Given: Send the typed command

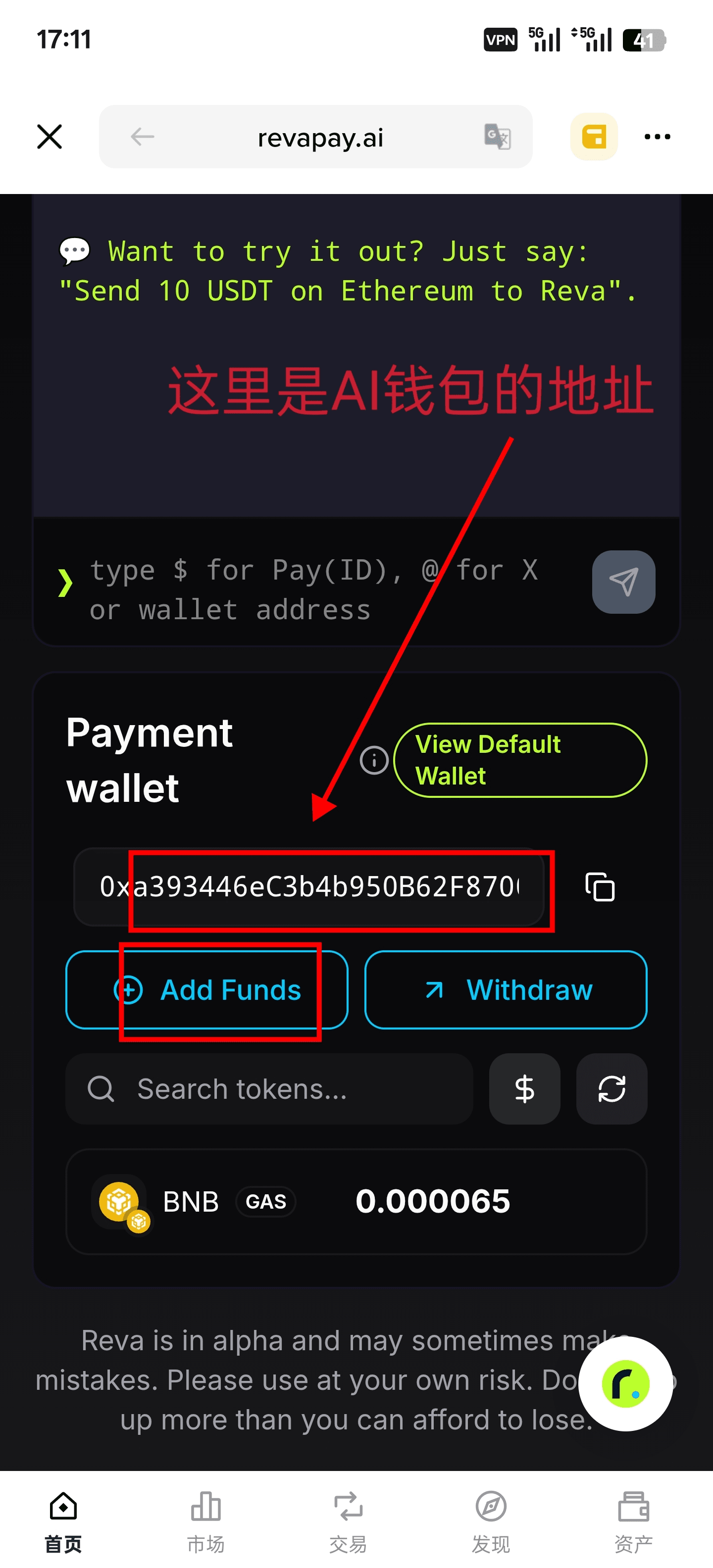Looking at the screenshot, I should click(x=623, y=582).
